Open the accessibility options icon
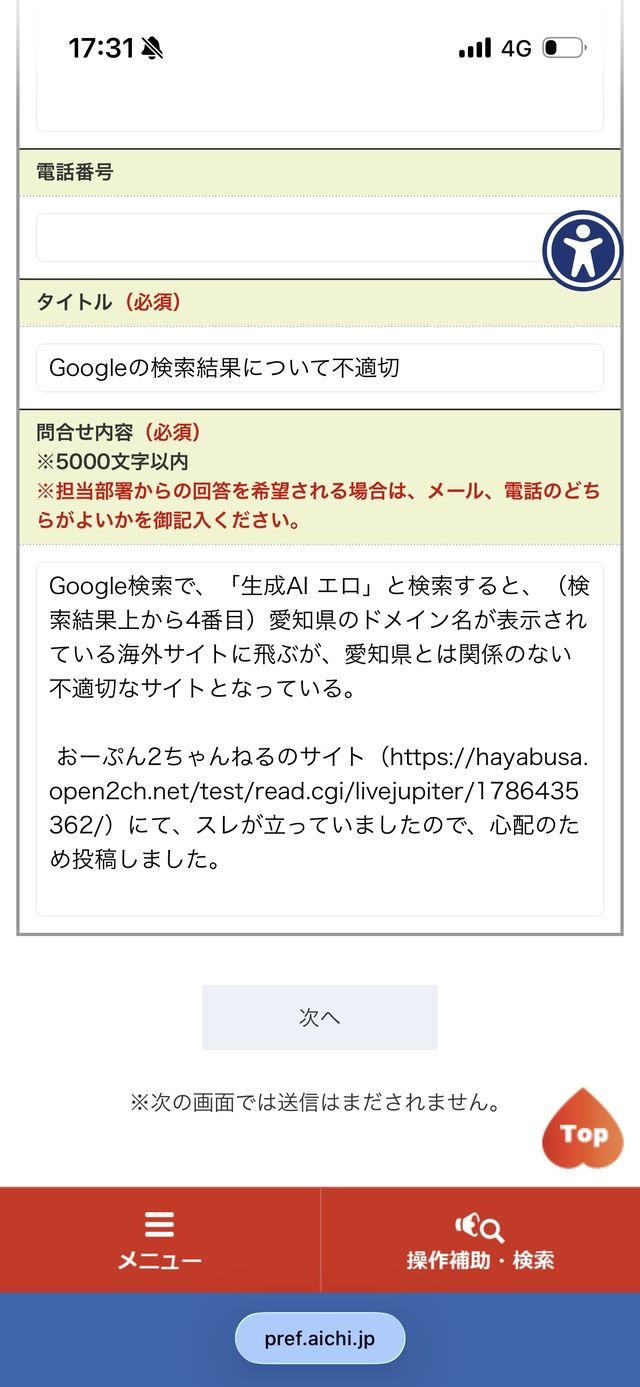Image resolution: width=640 pixels, height=1387 pixels. click(x=582, y=251)
